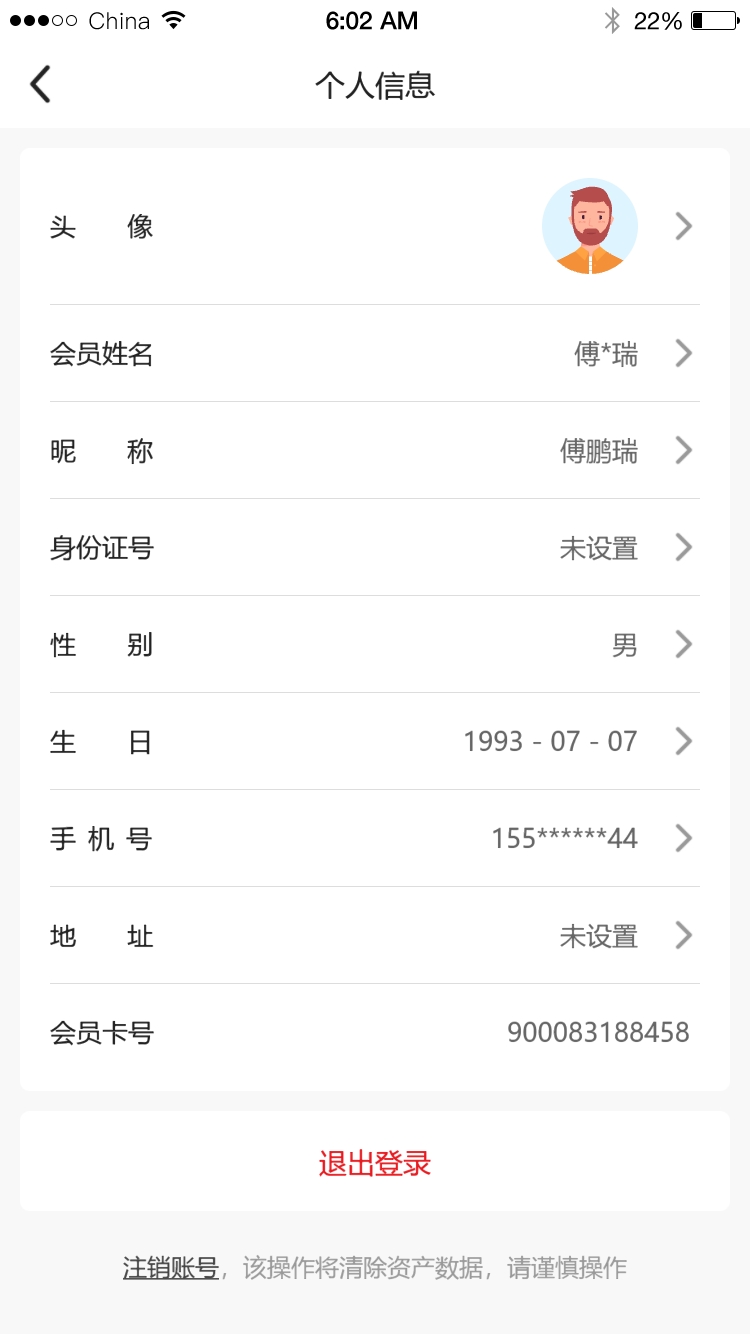Open the 会员姓名 row showing 傅*瑞
This screenshot has width=750, height=1334.
[x=375, y=353]
